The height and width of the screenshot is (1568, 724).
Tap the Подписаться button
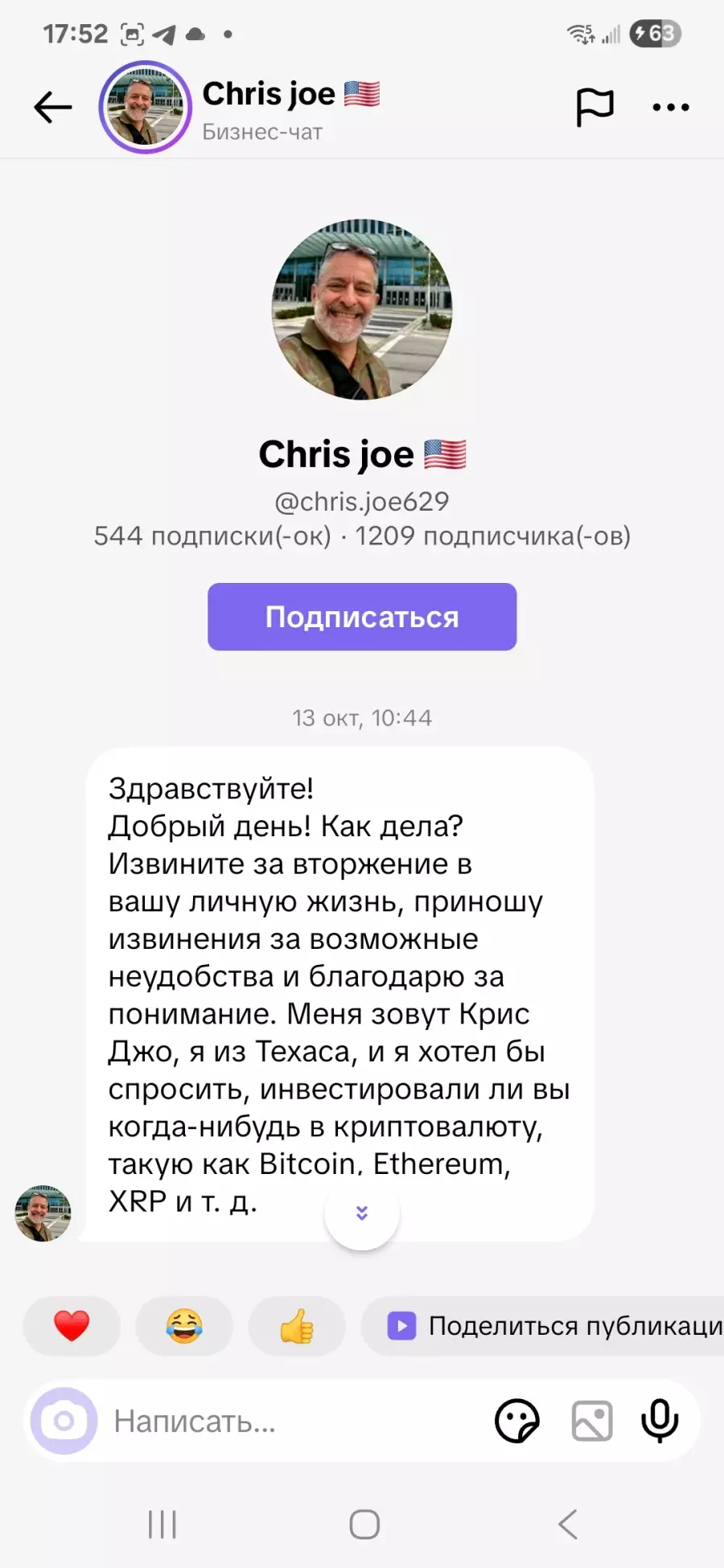[362, 617]
